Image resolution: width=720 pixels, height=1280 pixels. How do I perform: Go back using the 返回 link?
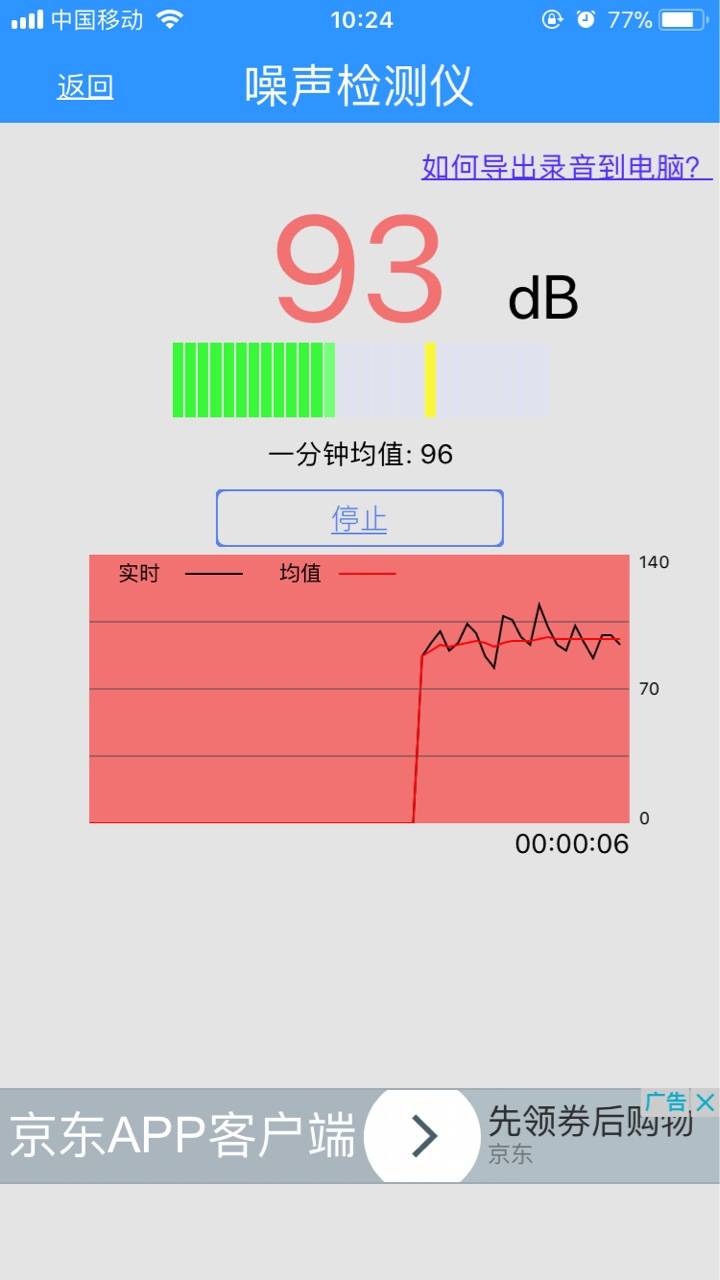[85, 87]
